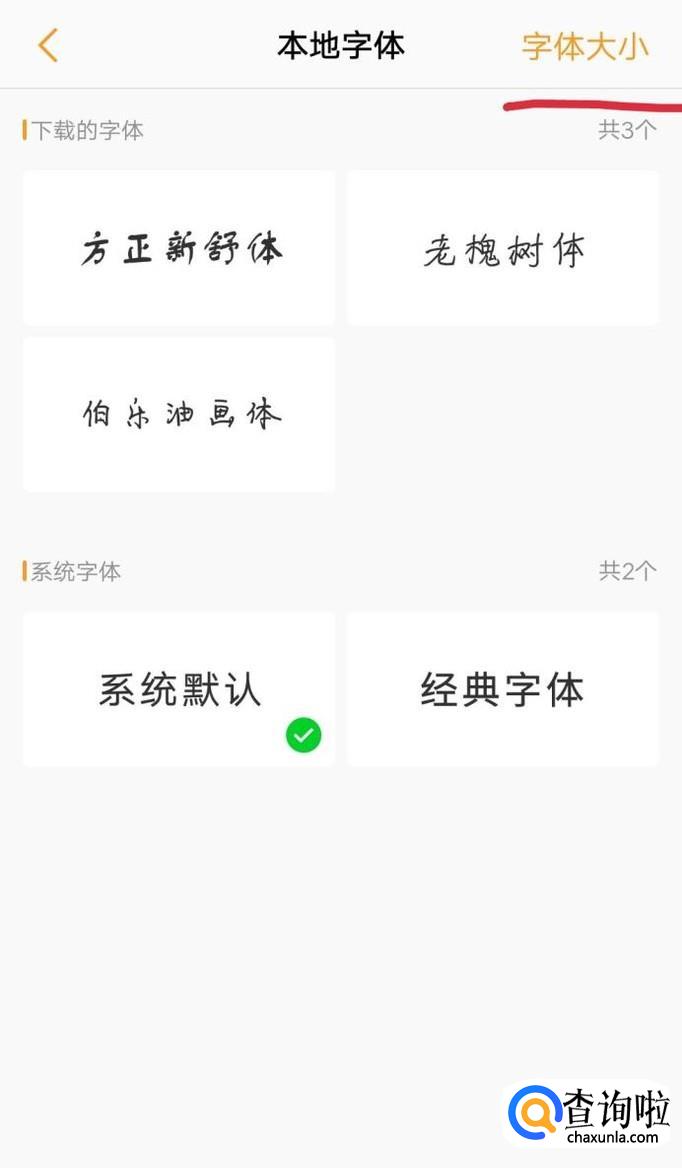Switch to the 经典字体 font
This screenshot has height=1168, width=682.
503,689
